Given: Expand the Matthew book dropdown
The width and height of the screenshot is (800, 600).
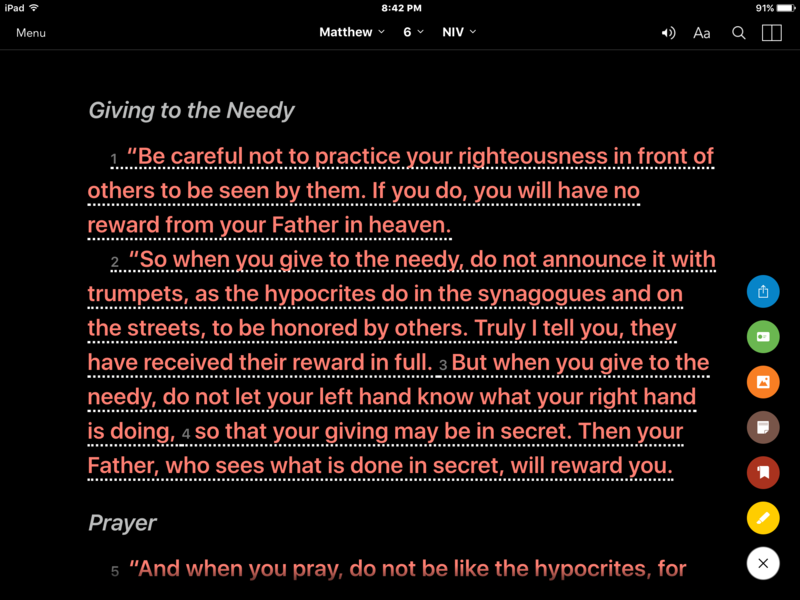Looking at the screenshot, I should [x=351, y=32].
